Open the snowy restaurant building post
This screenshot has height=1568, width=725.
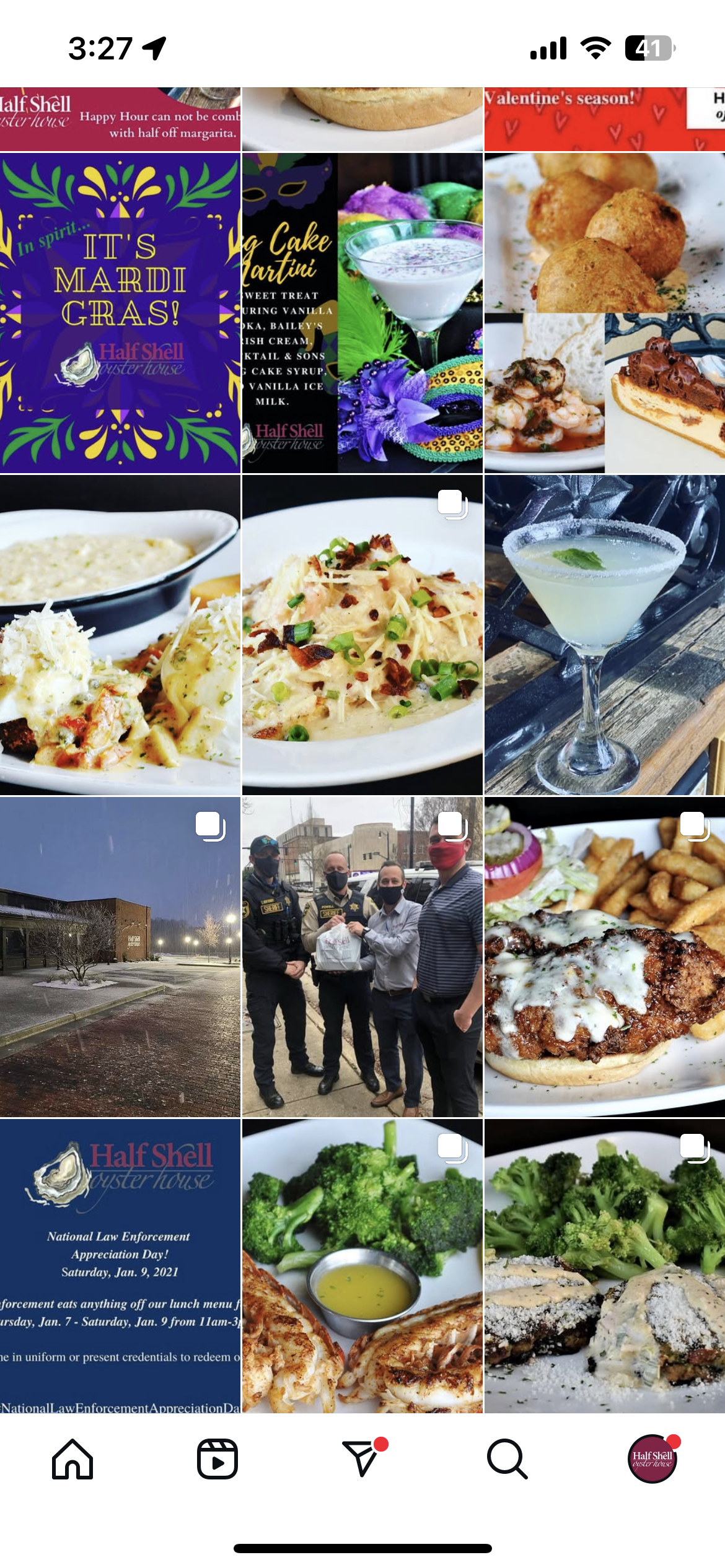tap(120, 957)
